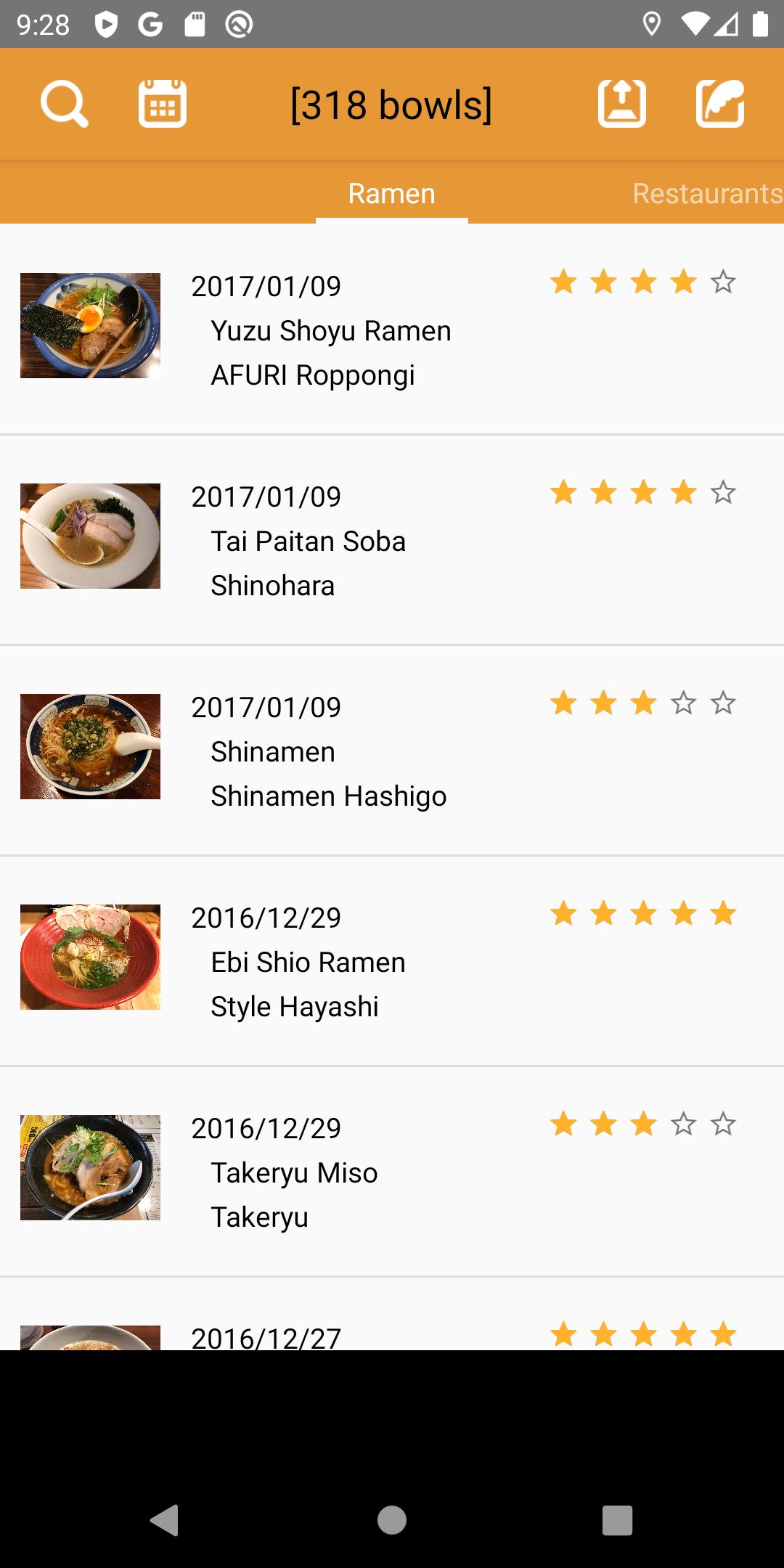This screenshot has height=1568, width=784.
Task: Open the Tai Paitan Soba entry
Action: [x=392, y=540]
